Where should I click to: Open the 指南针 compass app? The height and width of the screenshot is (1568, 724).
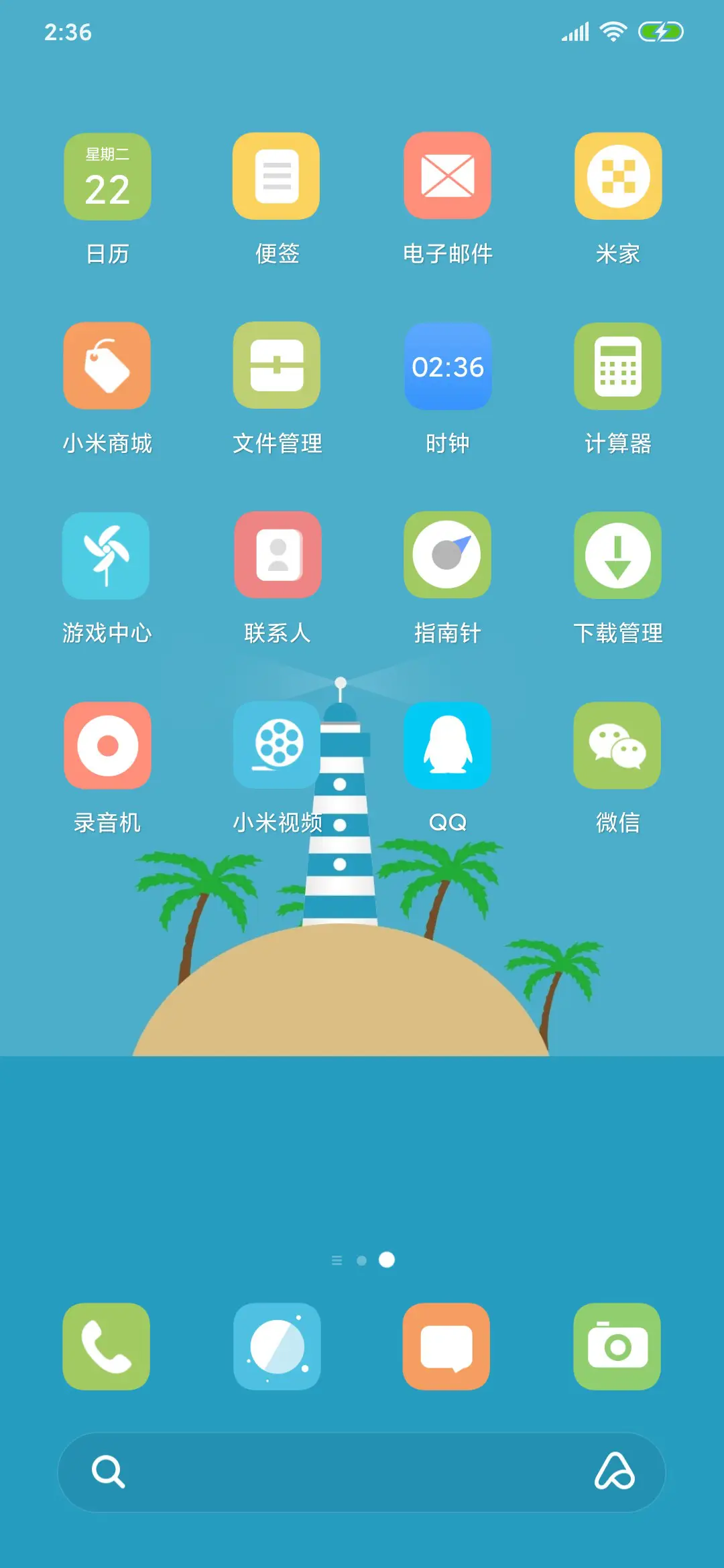[447, 556]
